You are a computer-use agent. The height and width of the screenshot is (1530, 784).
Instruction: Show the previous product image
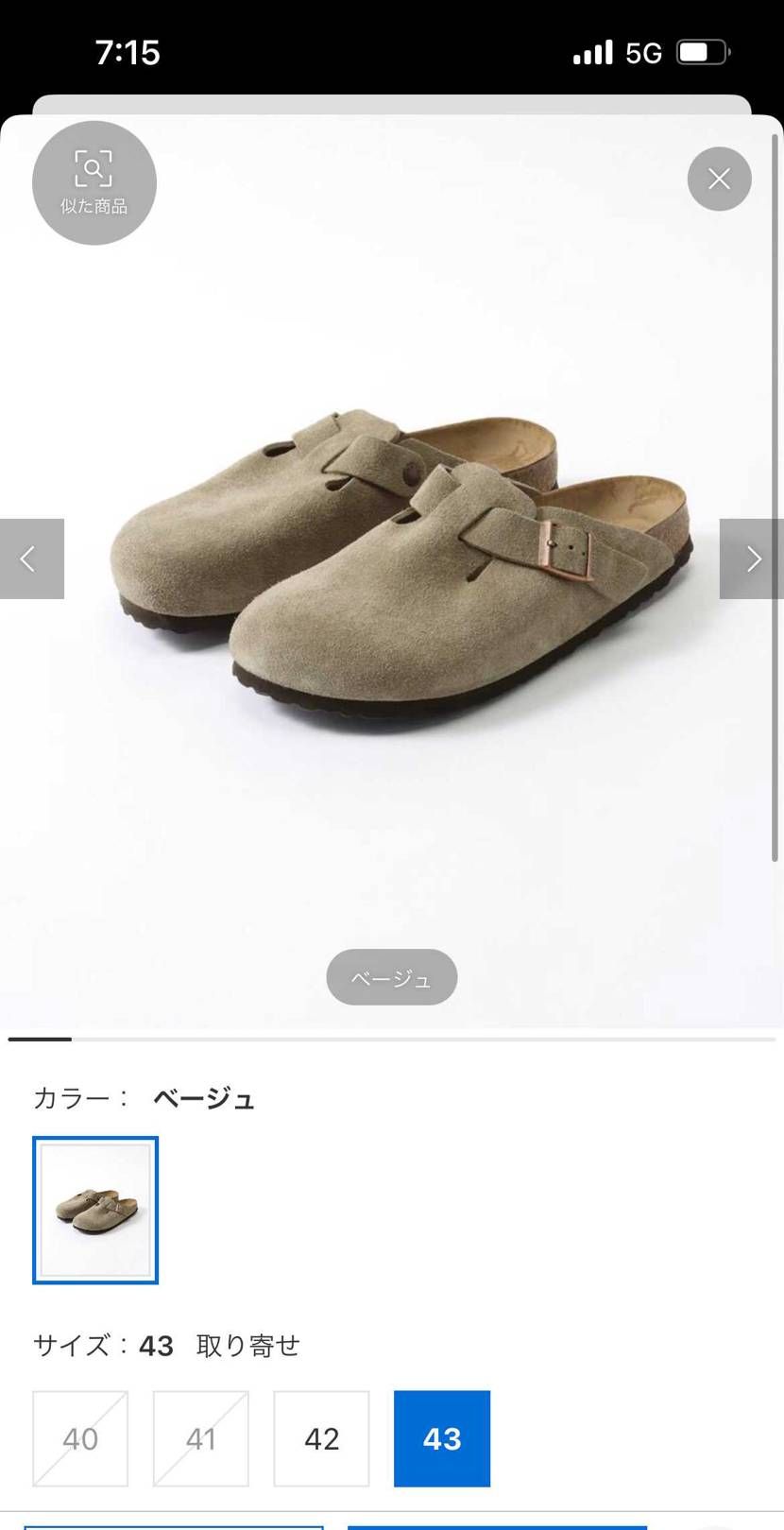click(x=31, y=559)
